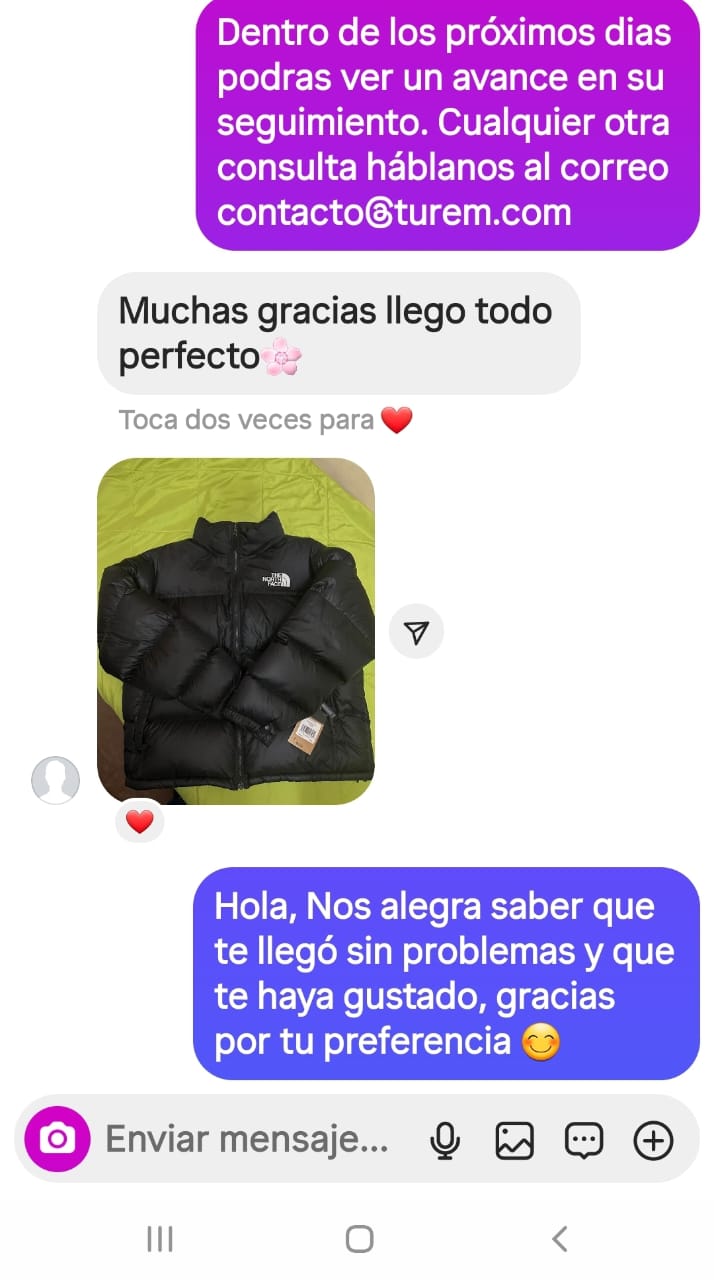Go to the home screen
Screen dimensions: 714x1280
(x=359, y=1239)
